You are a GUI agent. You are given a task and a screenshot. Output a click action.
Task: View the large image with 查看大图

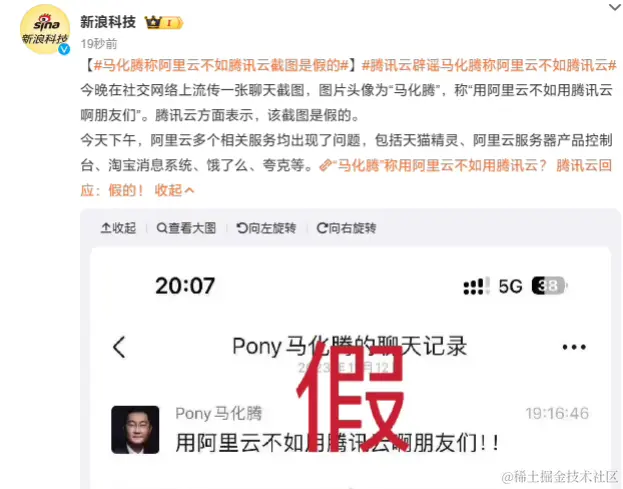pyautogui.click(x=185, y=228)
